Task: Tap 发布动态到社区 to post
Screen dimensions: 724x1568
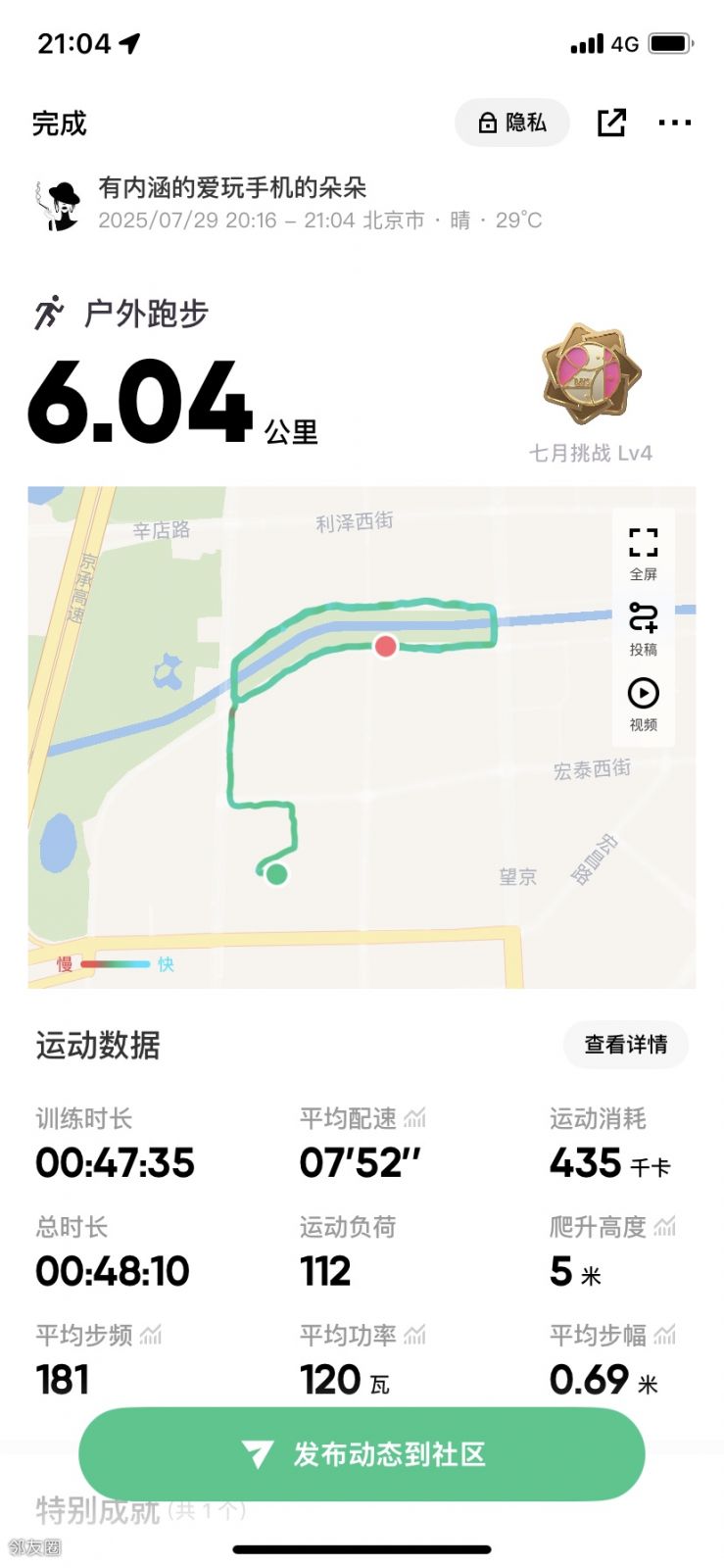Action: (x=362, y=1454)
